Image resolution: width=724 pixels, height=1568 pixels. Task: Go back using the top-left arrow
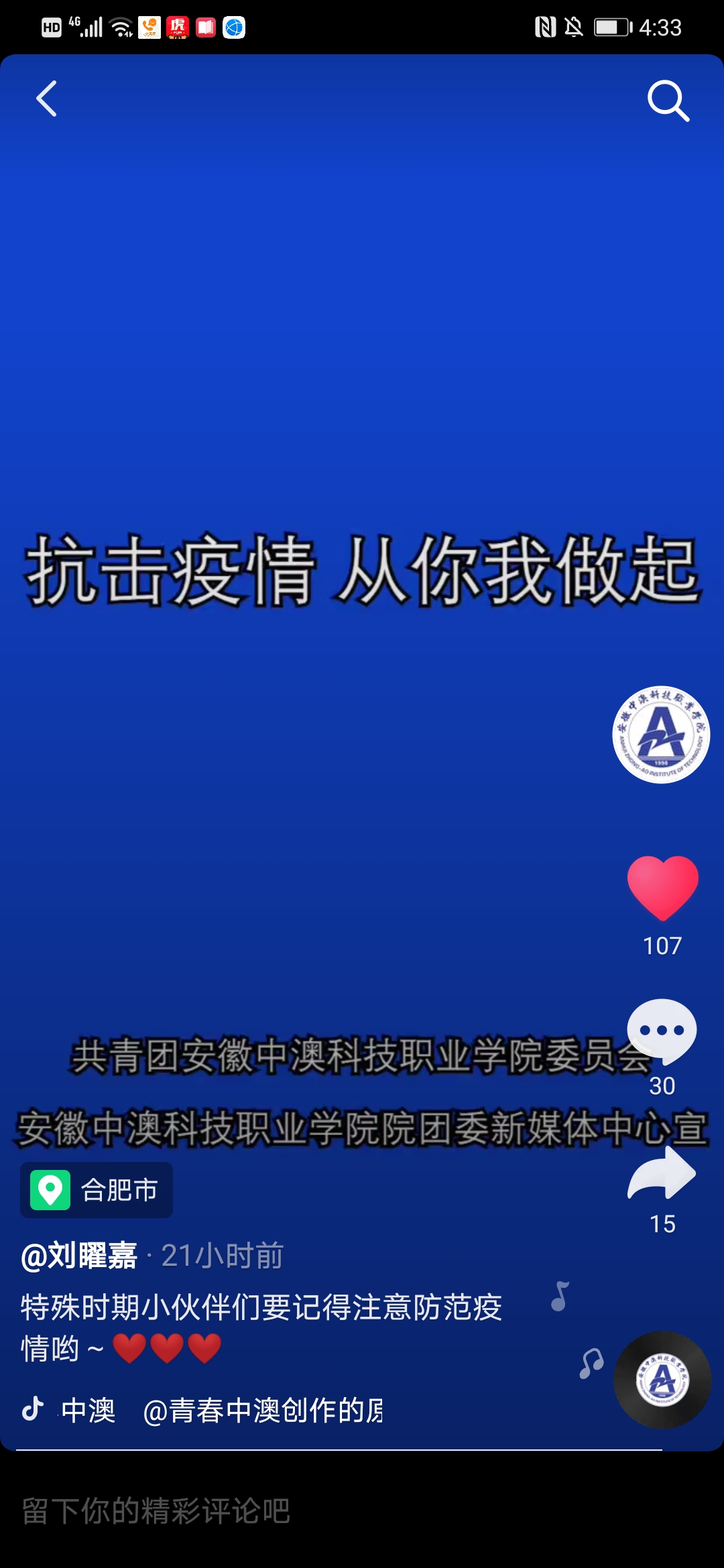click(x=46, y=99)
